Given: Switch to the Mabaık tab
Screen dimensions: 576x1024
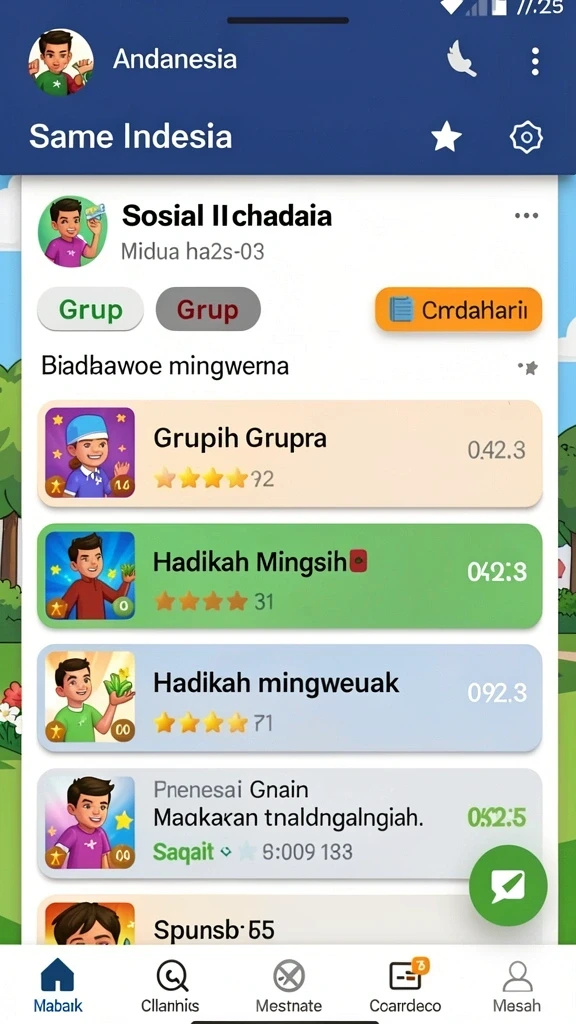Looking at the screenshot, I should click(57, 985).
